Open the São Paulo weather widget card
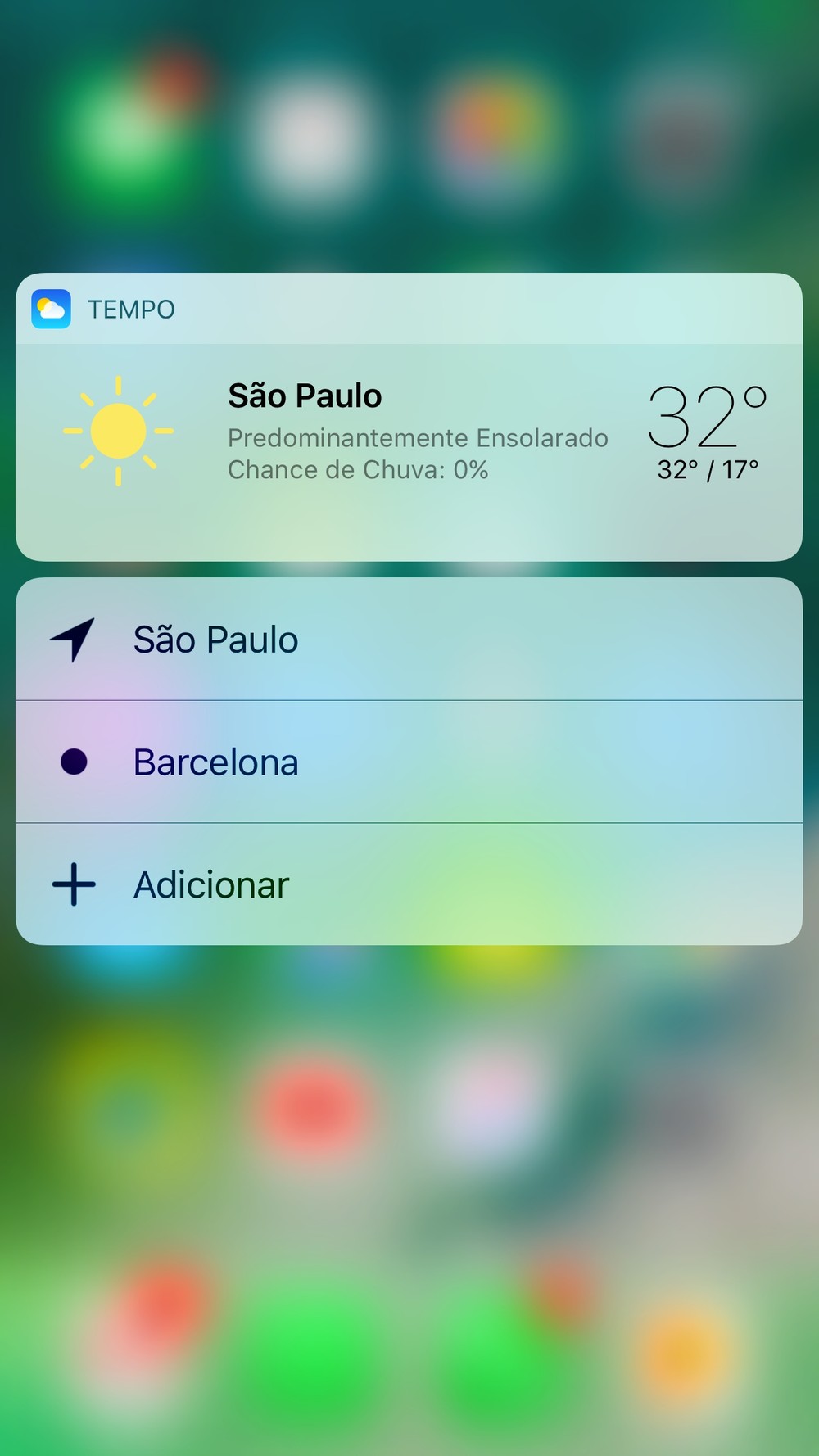This screenshot has height=1456, width=819. coord(409,452)
